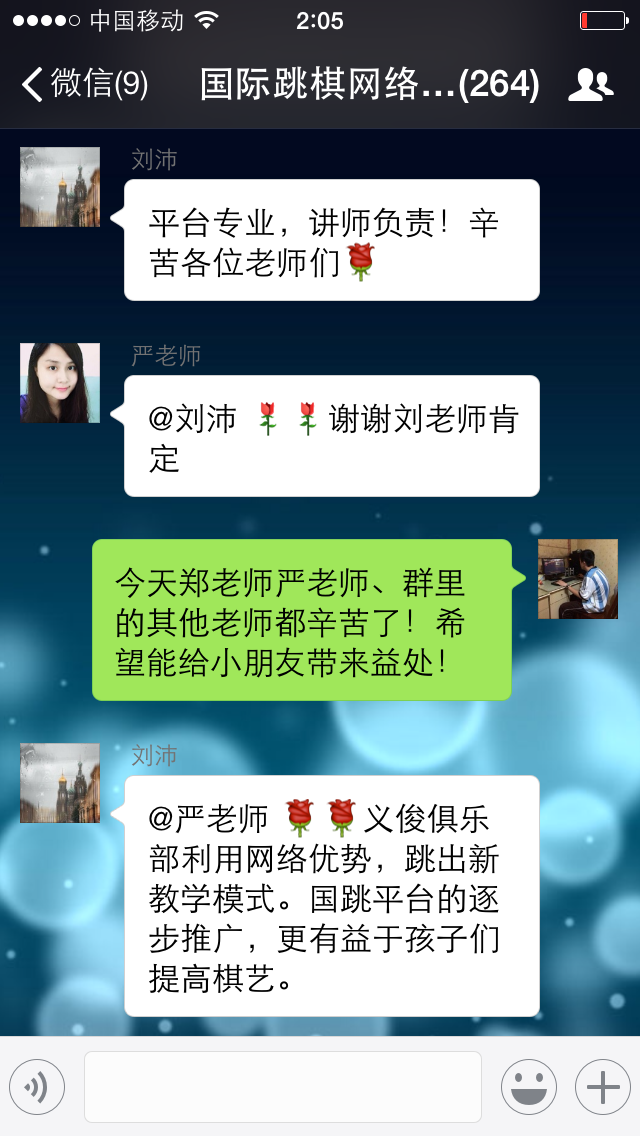640x1136 pixels.
Task: Open the plus attachments menu
Action: pyautogui.click(x=602, y=1087)
